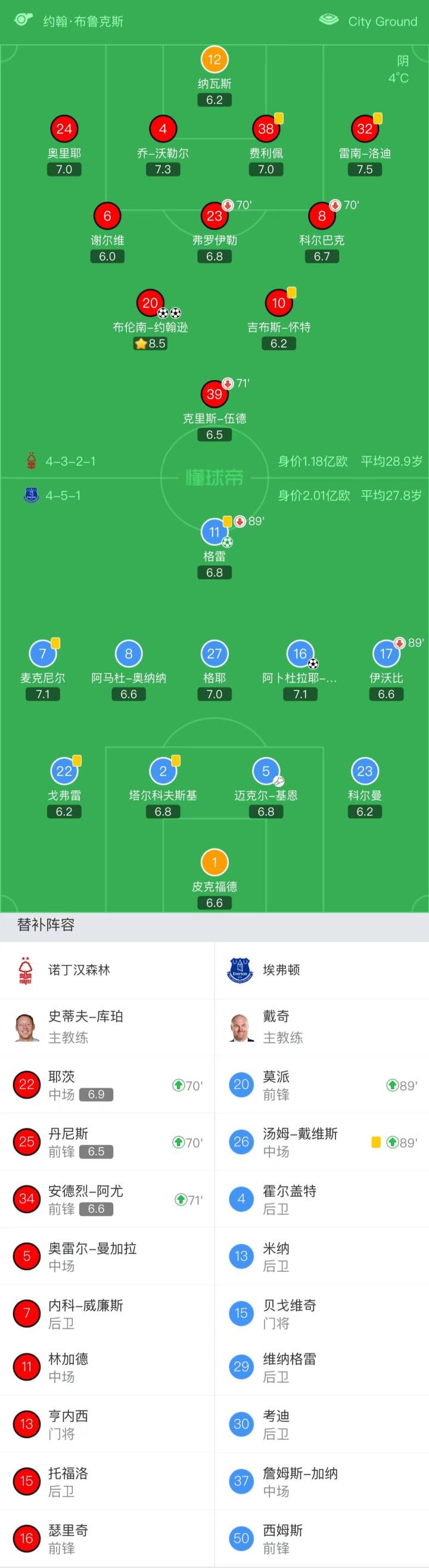Select substitute 汤姆-戴维斯 row

(321, 1142)
